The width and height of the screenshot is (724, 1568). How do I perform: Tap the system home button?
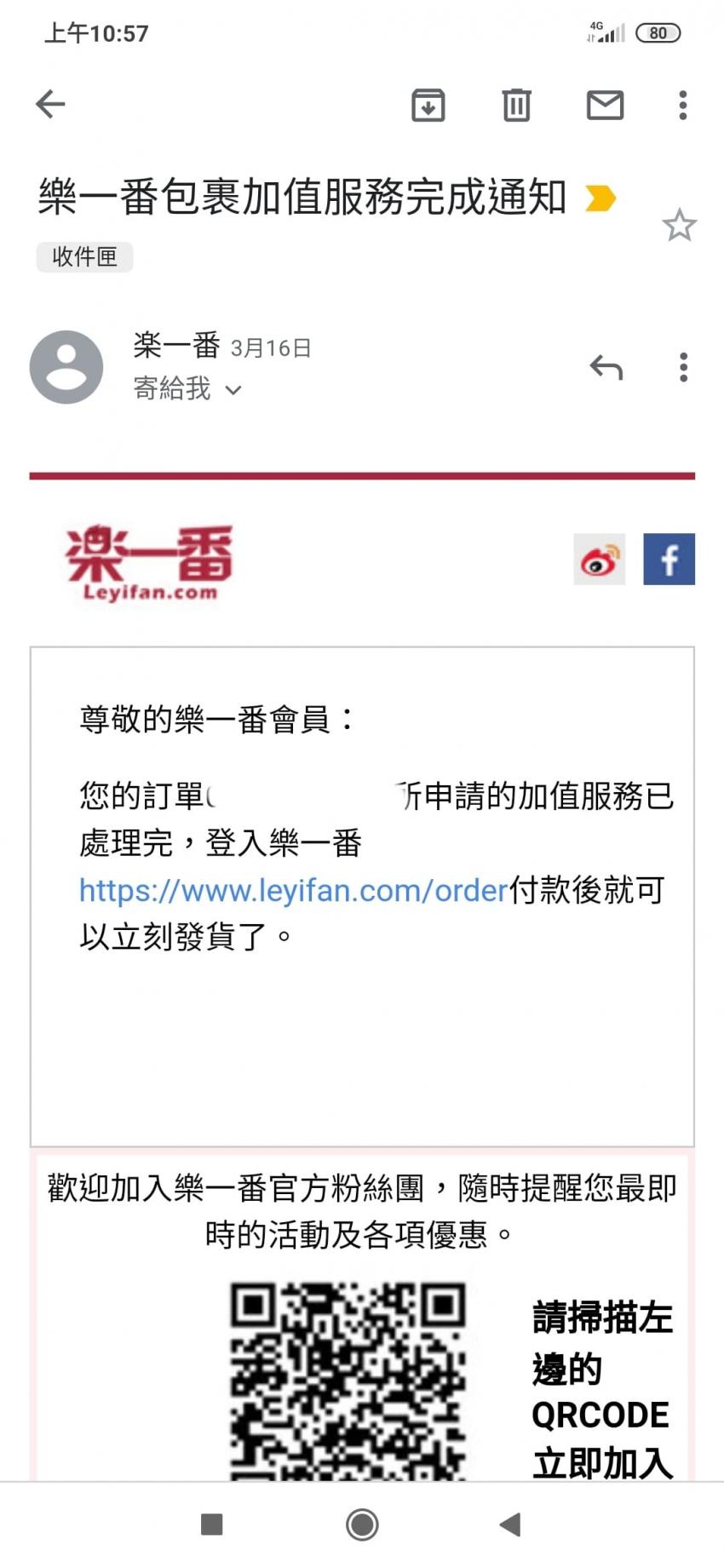coord(362,1524)
